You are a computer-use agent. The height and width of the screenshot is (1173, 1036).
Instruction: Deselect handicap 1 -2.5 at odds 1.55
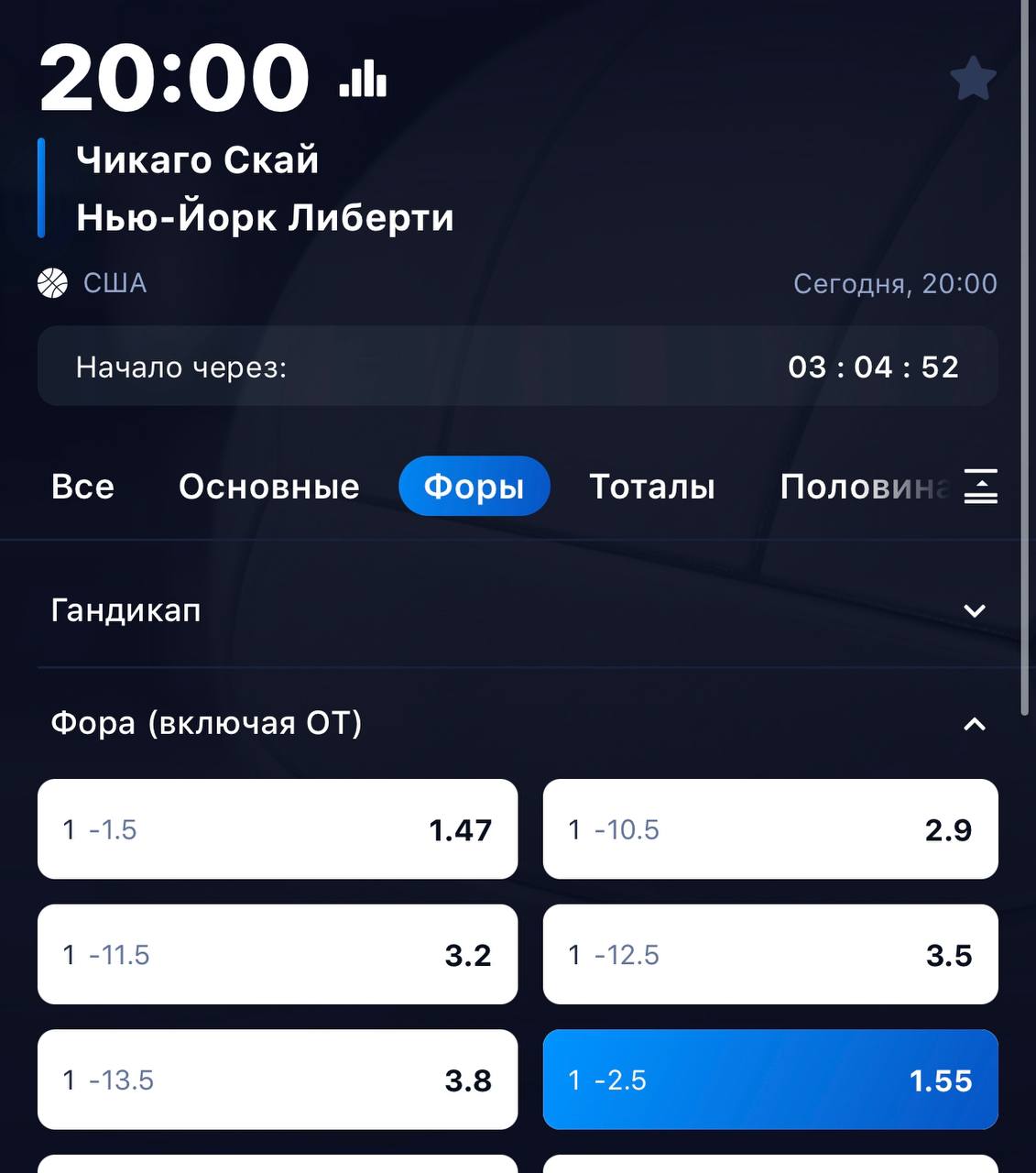tap(769, 1080)
